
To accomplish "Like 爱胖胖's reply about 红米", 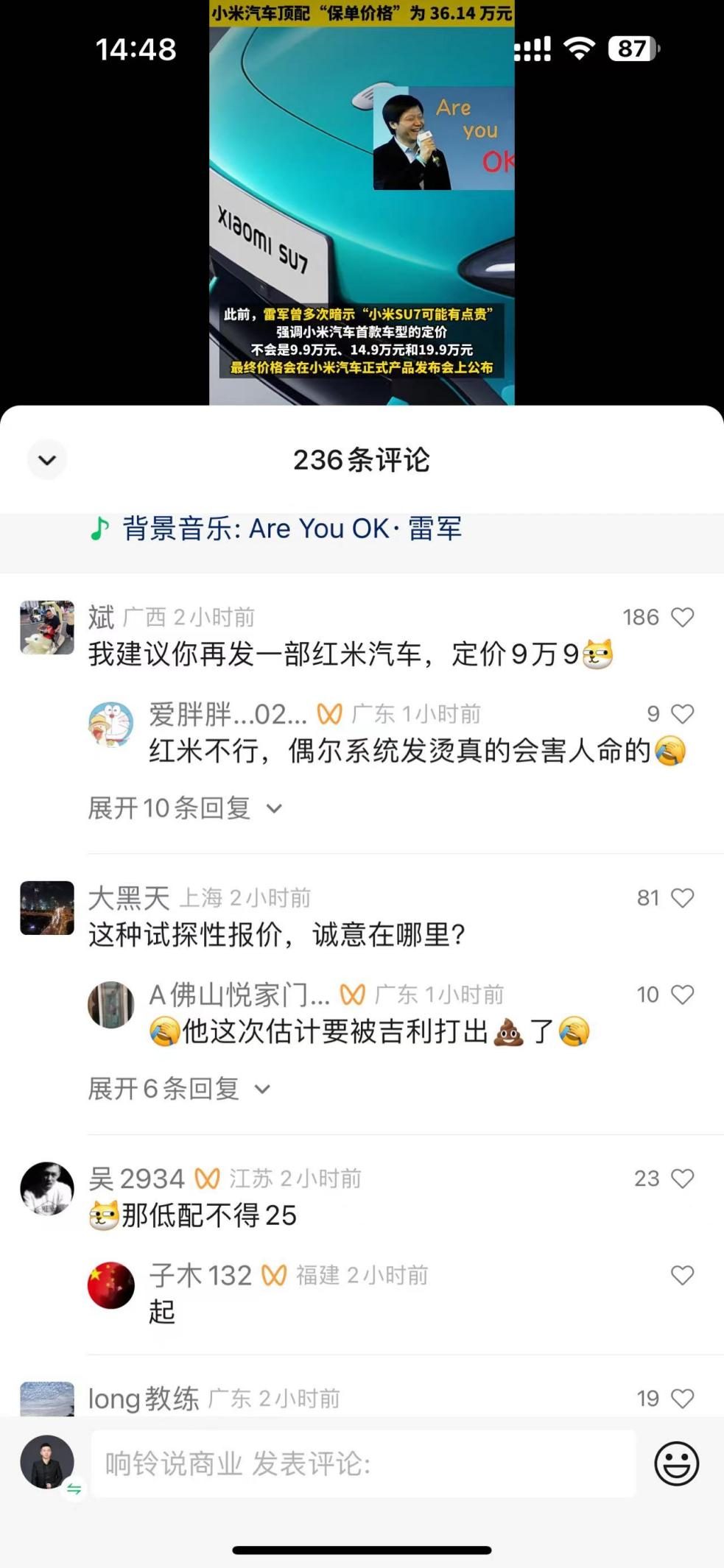I will point(682,713).
